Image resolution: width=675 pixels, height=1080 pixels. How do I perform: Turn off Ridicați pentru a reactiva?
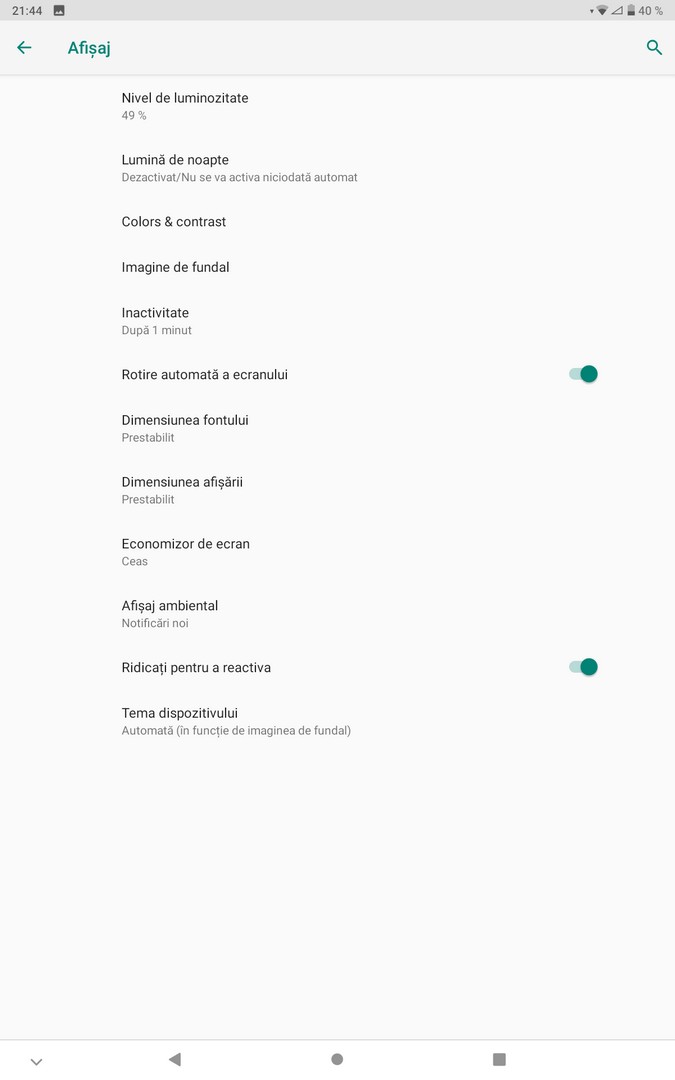point(583,667)
